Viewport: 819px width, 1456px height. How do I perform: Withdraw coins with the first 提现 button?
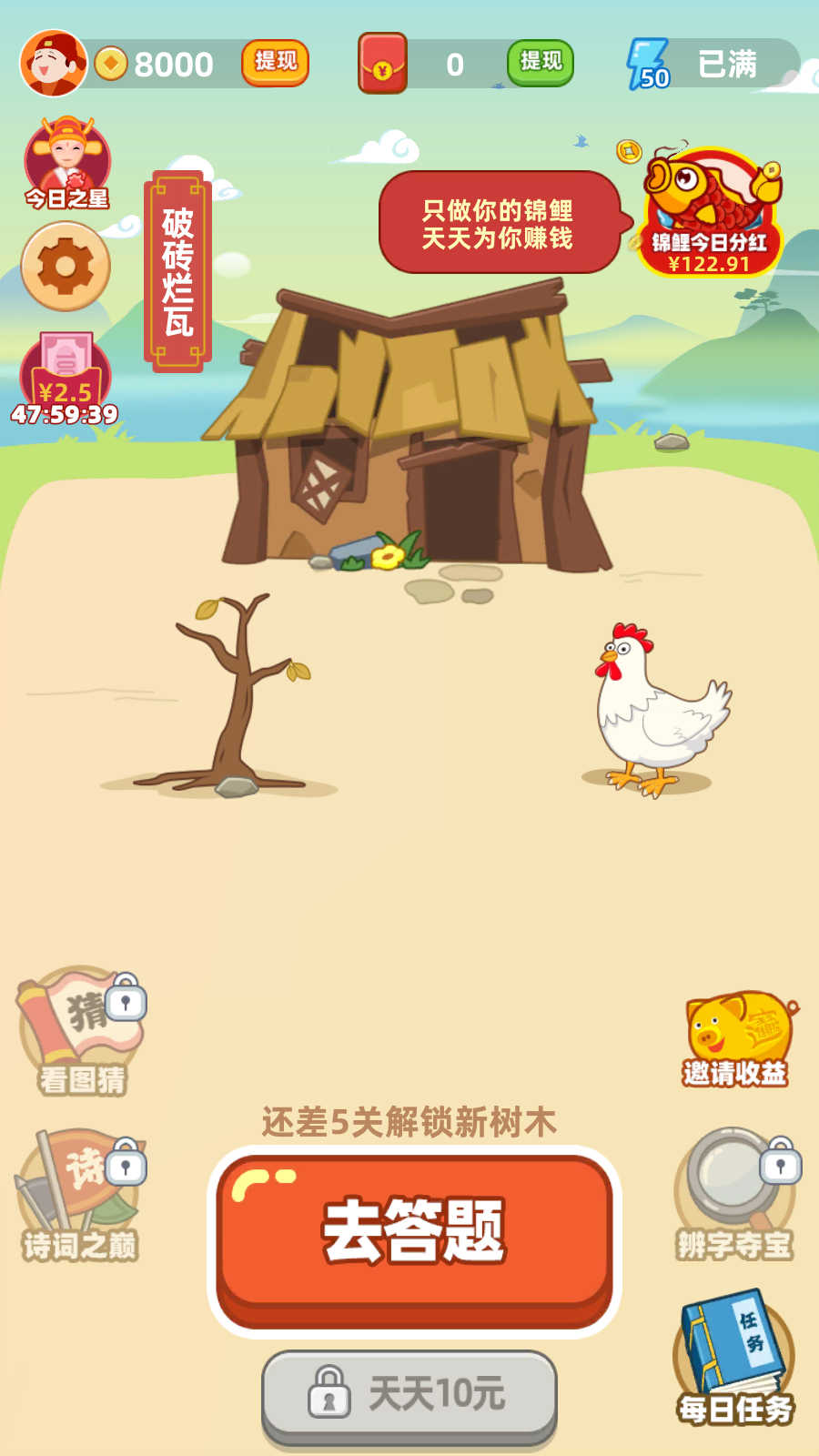pos(274,65)
